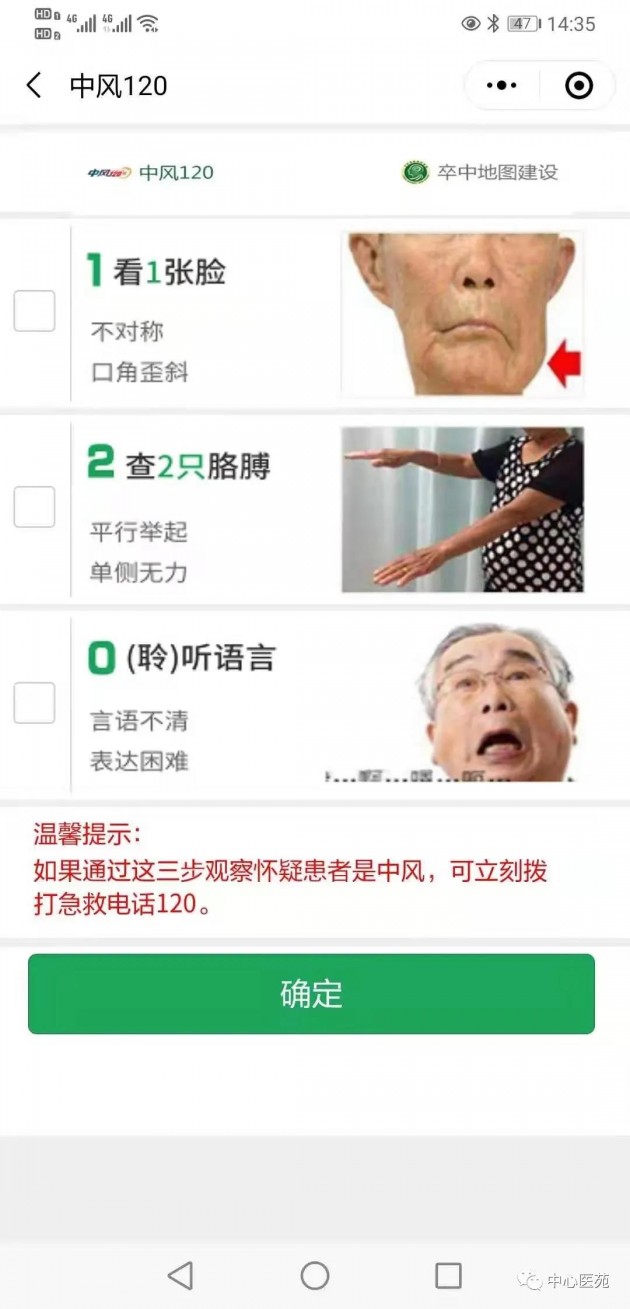Viewport: 630px width, 1309px height.
Task: Open the mini program more options menu
Action: coord(502,86)
